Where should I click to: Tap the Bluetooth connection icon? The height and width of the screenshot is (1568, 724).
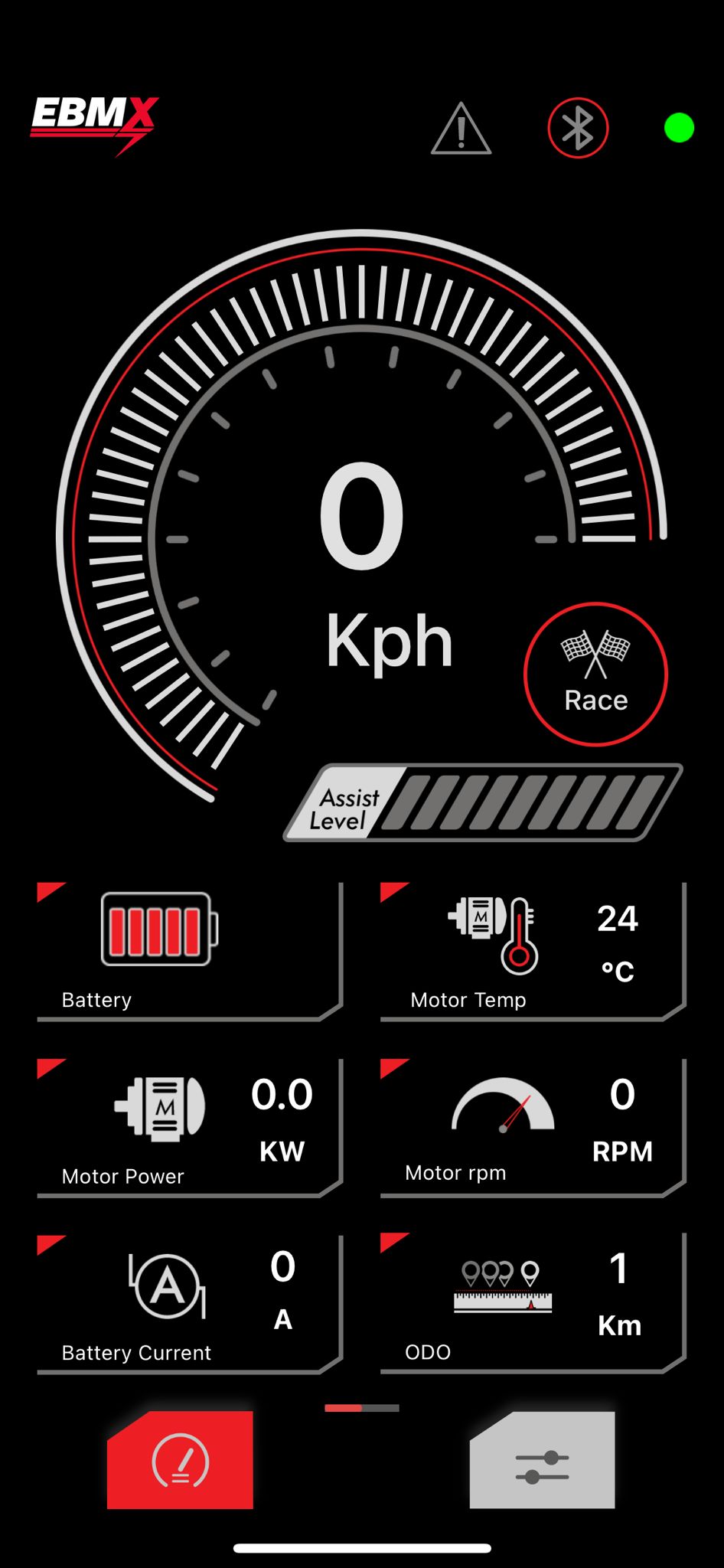pos(578,128)
